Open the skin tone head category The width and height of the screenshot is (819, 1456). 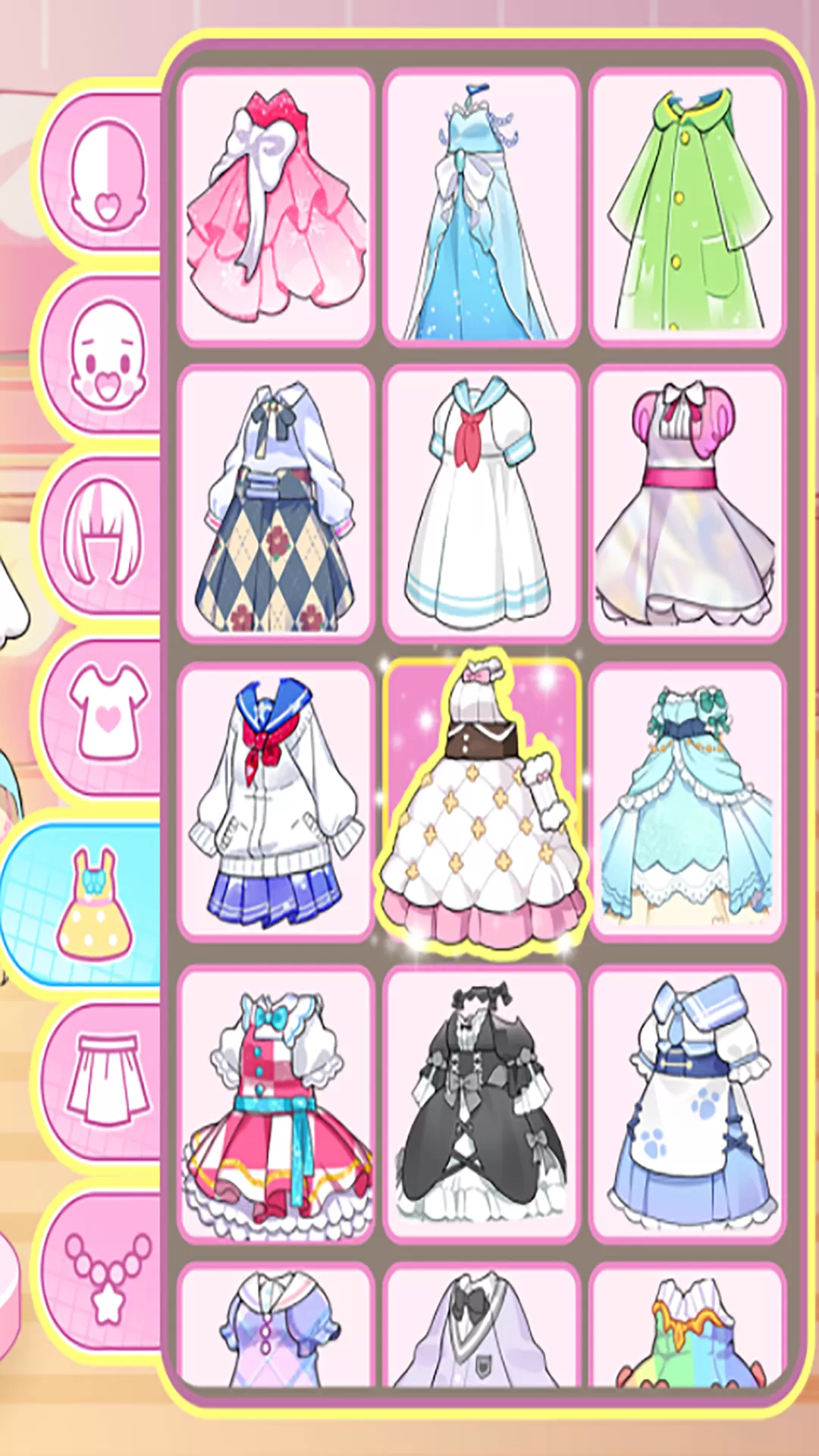point(106,174)
